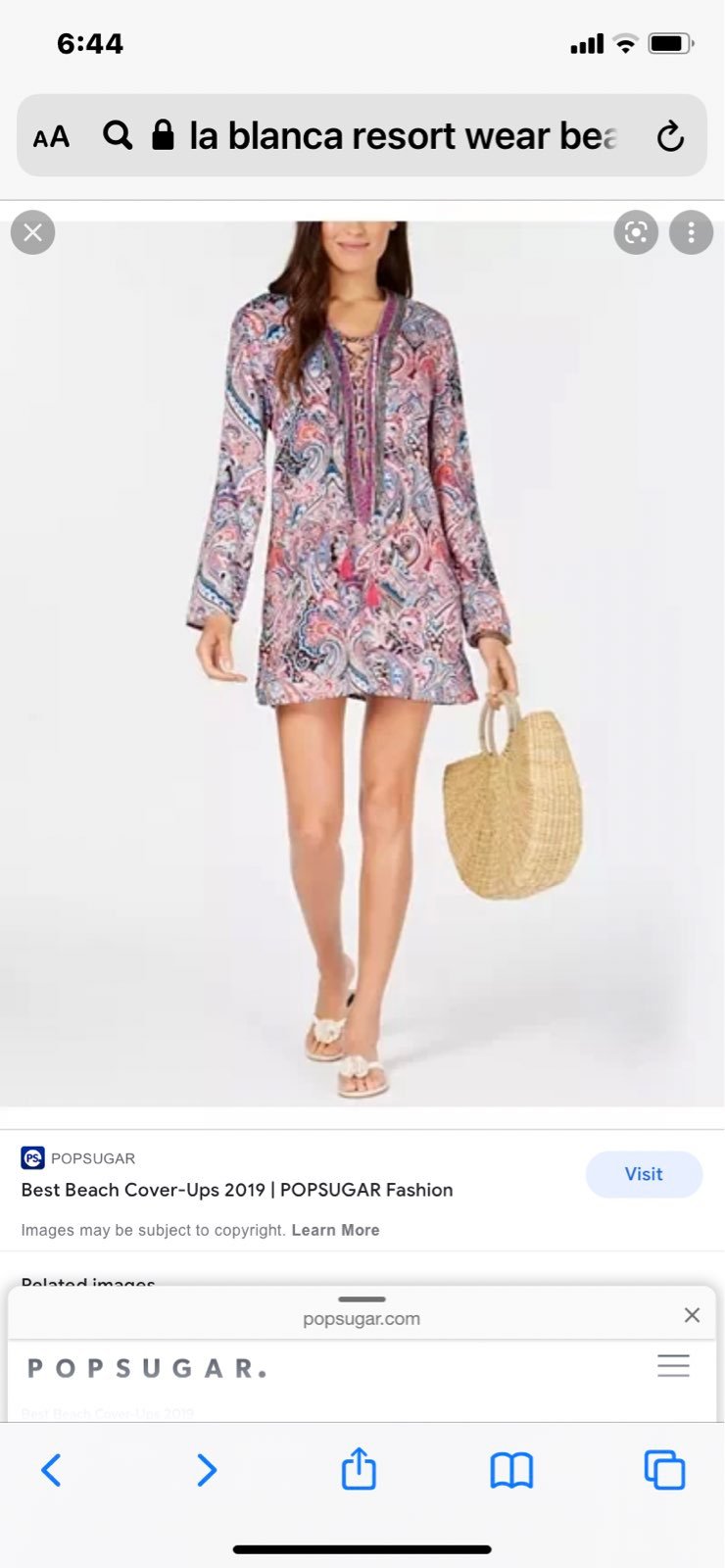Visit the POPSUGAR page
Screen dimensions: 725x1568
(644, 1174)
